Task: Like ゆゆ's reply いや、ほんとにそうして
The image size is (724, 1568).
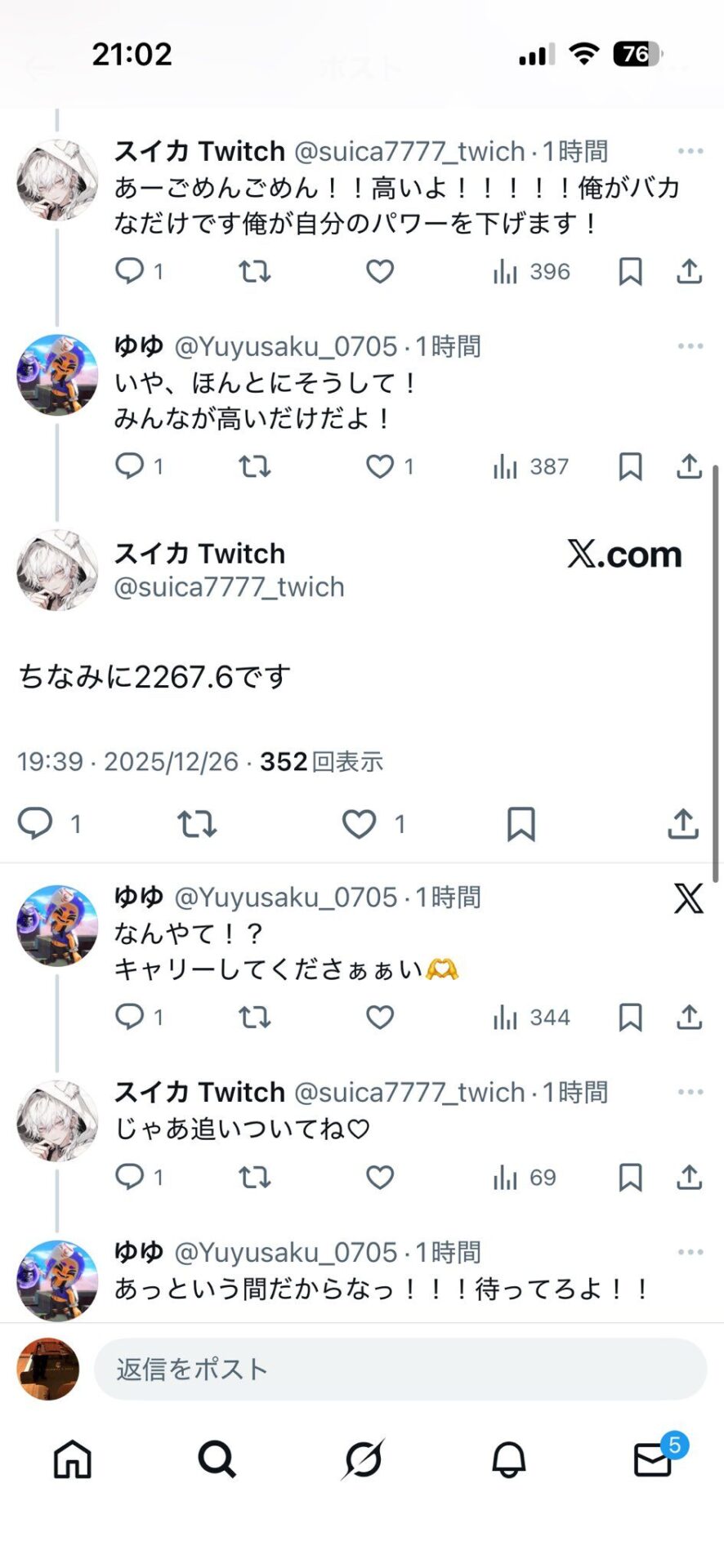Action: 380,466
